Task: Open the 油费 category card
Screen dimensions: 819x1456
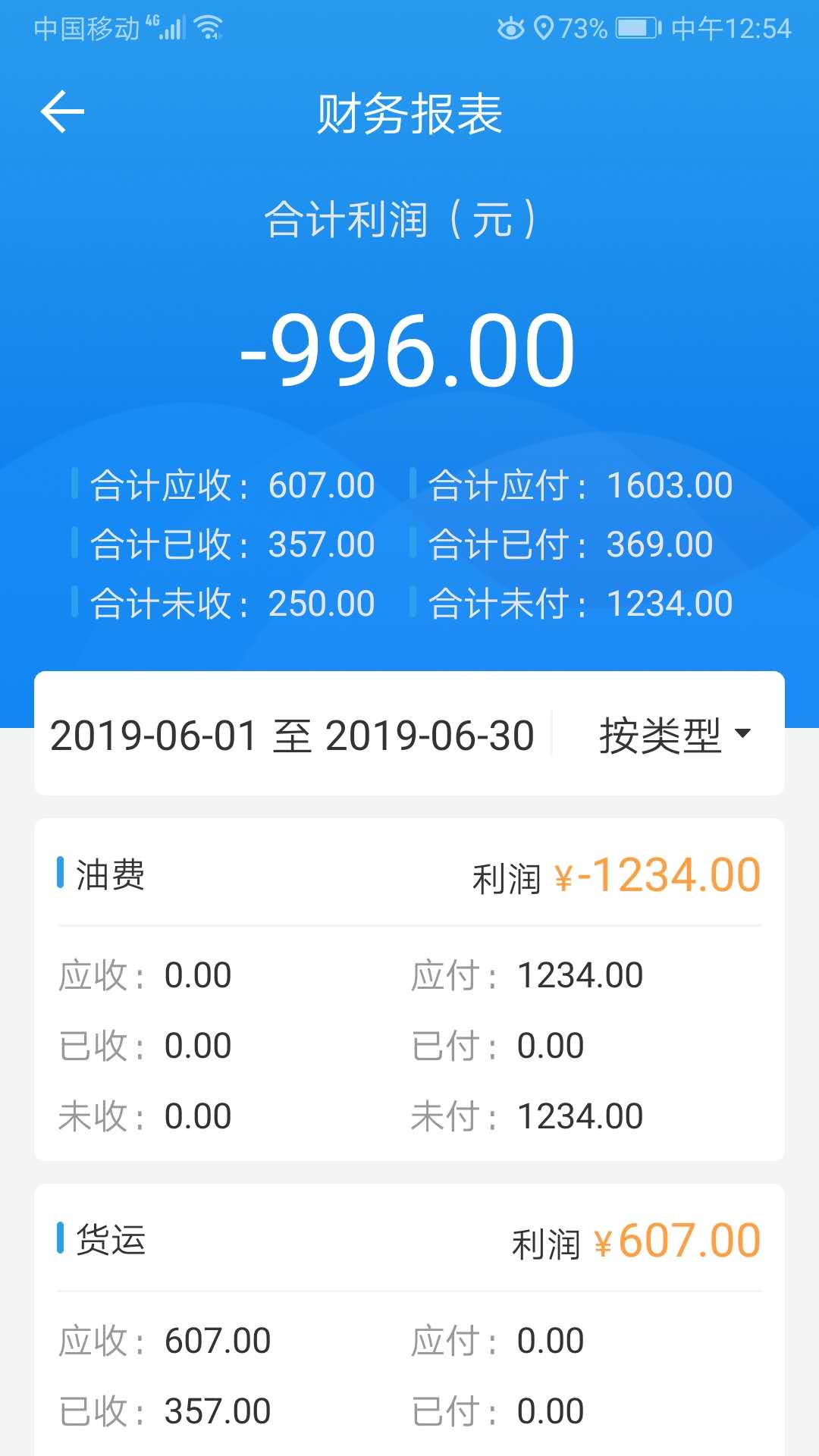Action: point(409,989)
